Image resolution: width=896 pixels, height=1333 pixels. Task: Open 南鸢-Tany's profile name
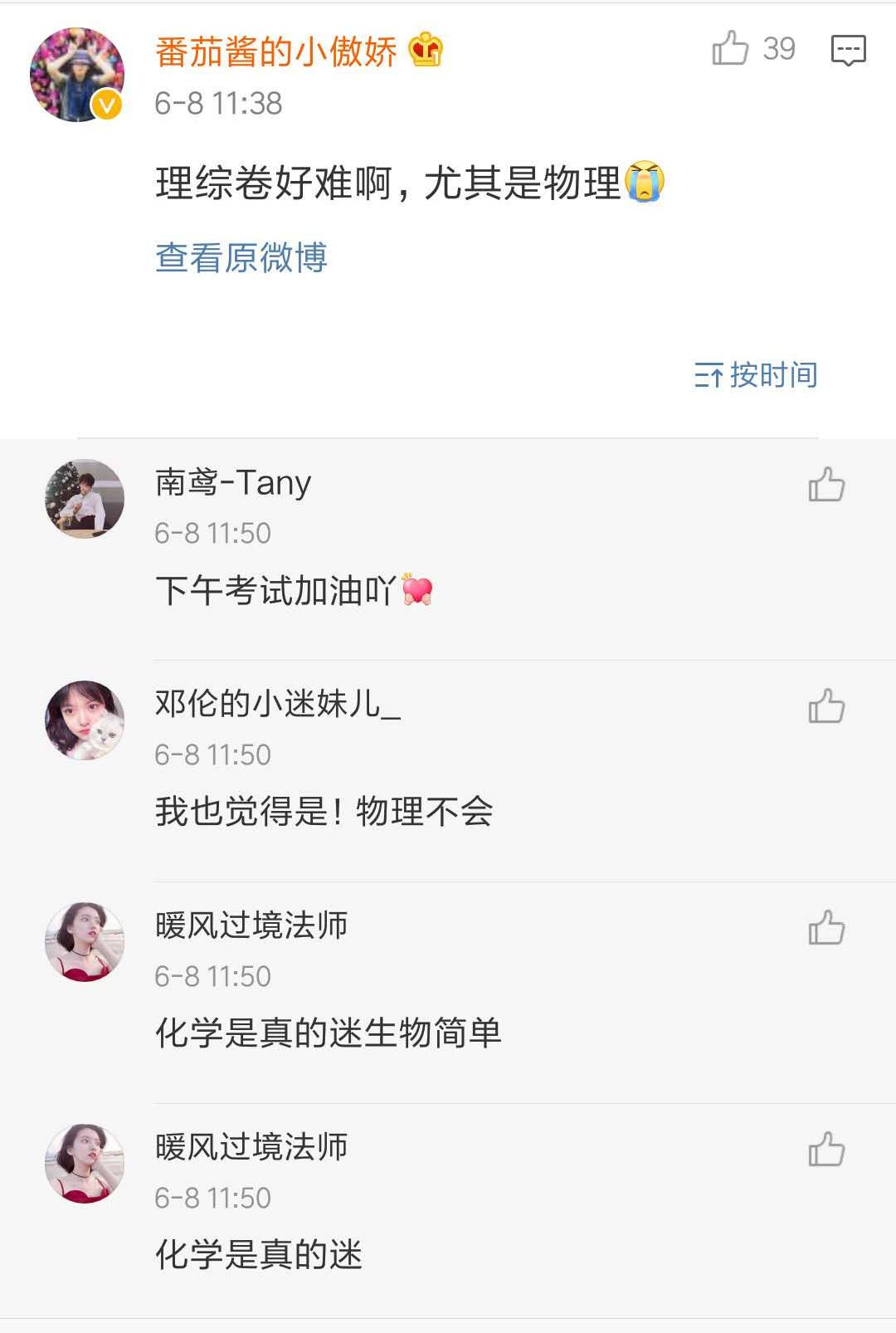click(231, 484)
